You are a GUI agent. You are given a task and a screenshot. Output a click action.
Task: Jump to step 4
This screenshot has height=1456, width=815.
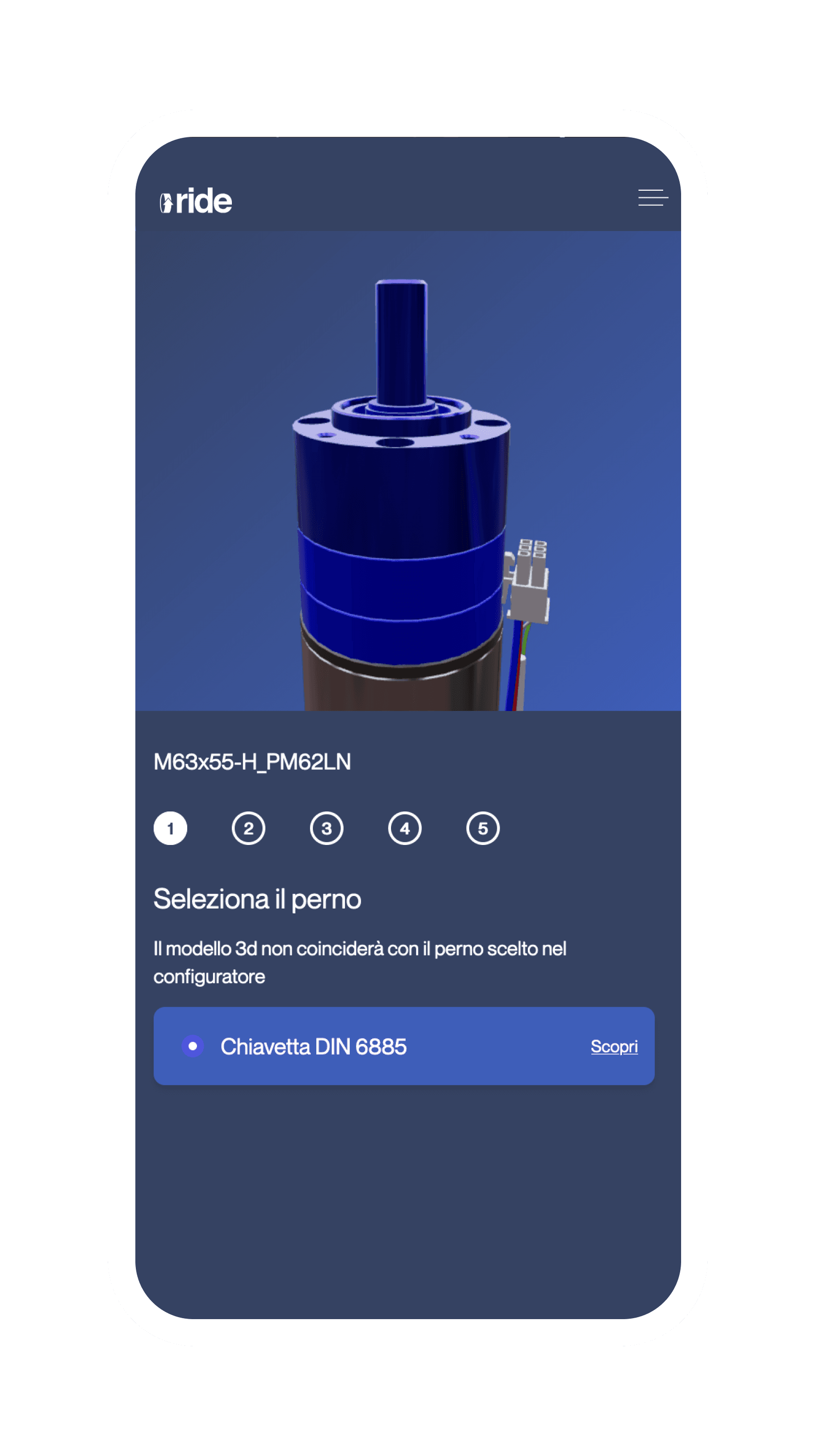(x=405, y=828)
